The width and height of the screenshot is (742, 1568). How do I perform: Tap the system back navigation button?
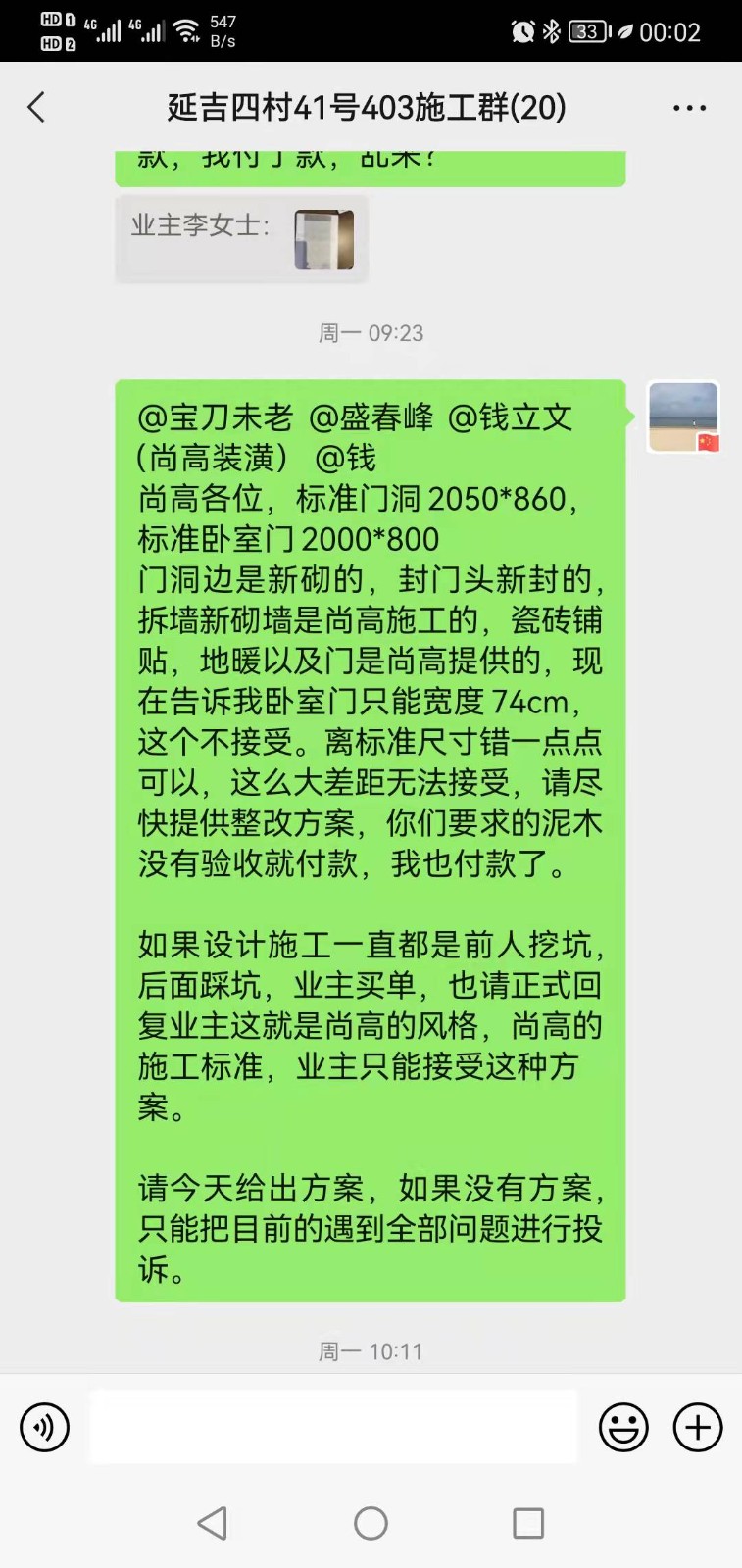point(213,1523)
